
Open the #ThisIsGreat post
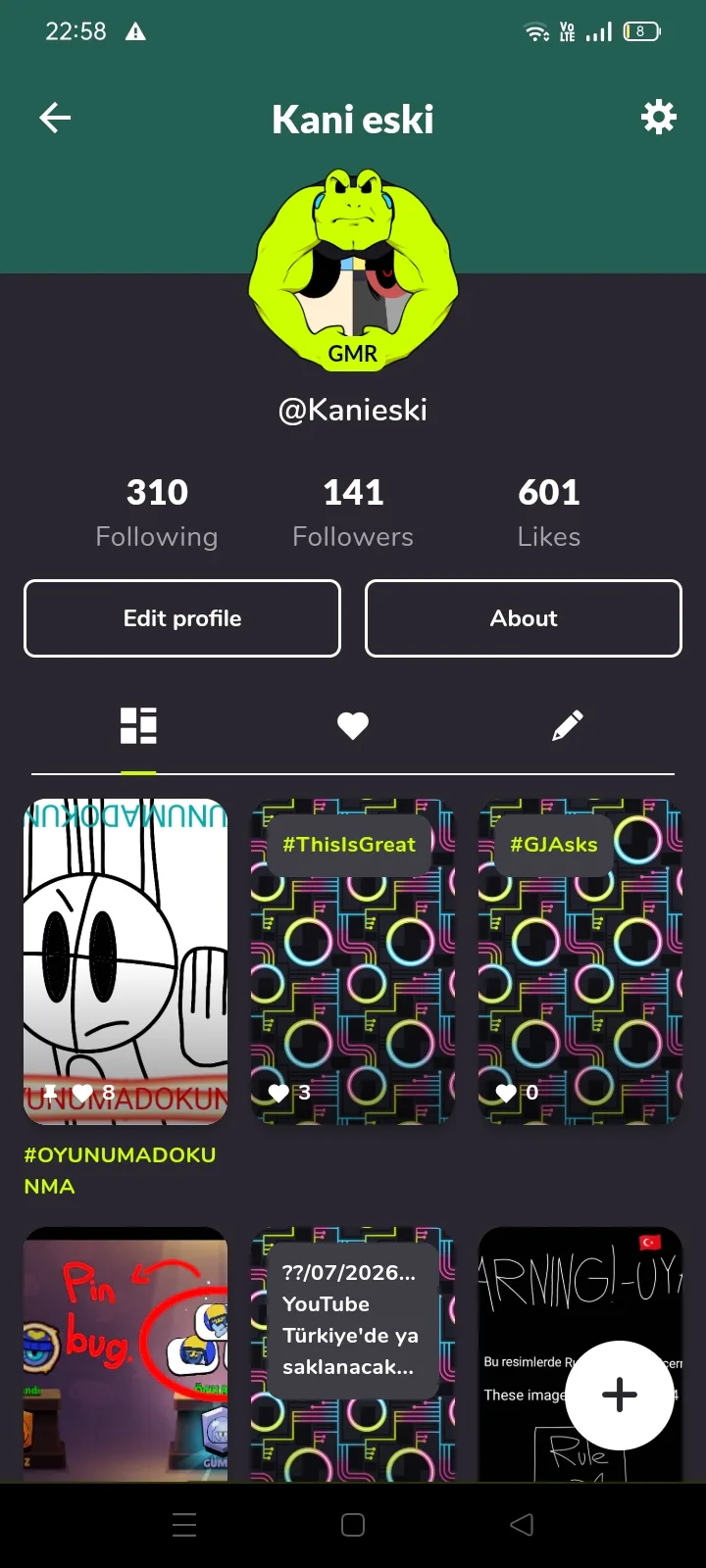(x=353, y=960)
